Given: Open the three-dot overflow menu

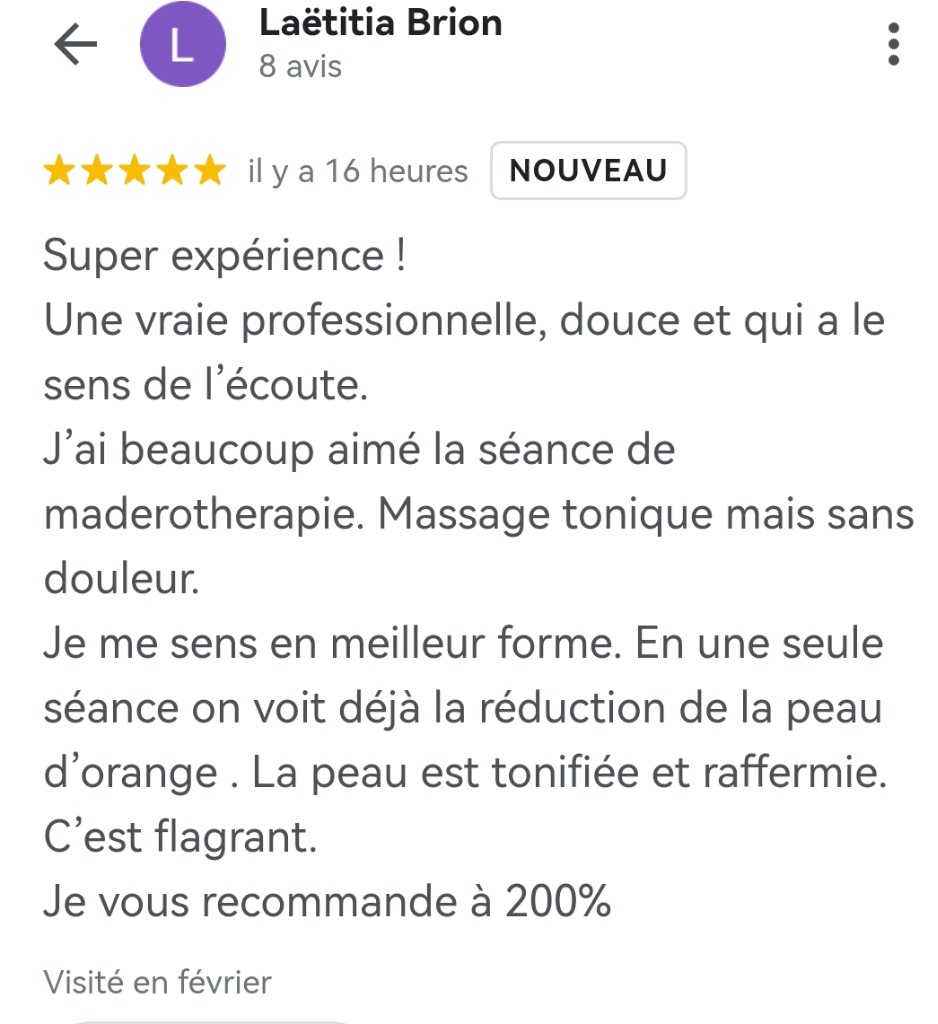Looking at the screenshot, I should [x=893, y=45].
